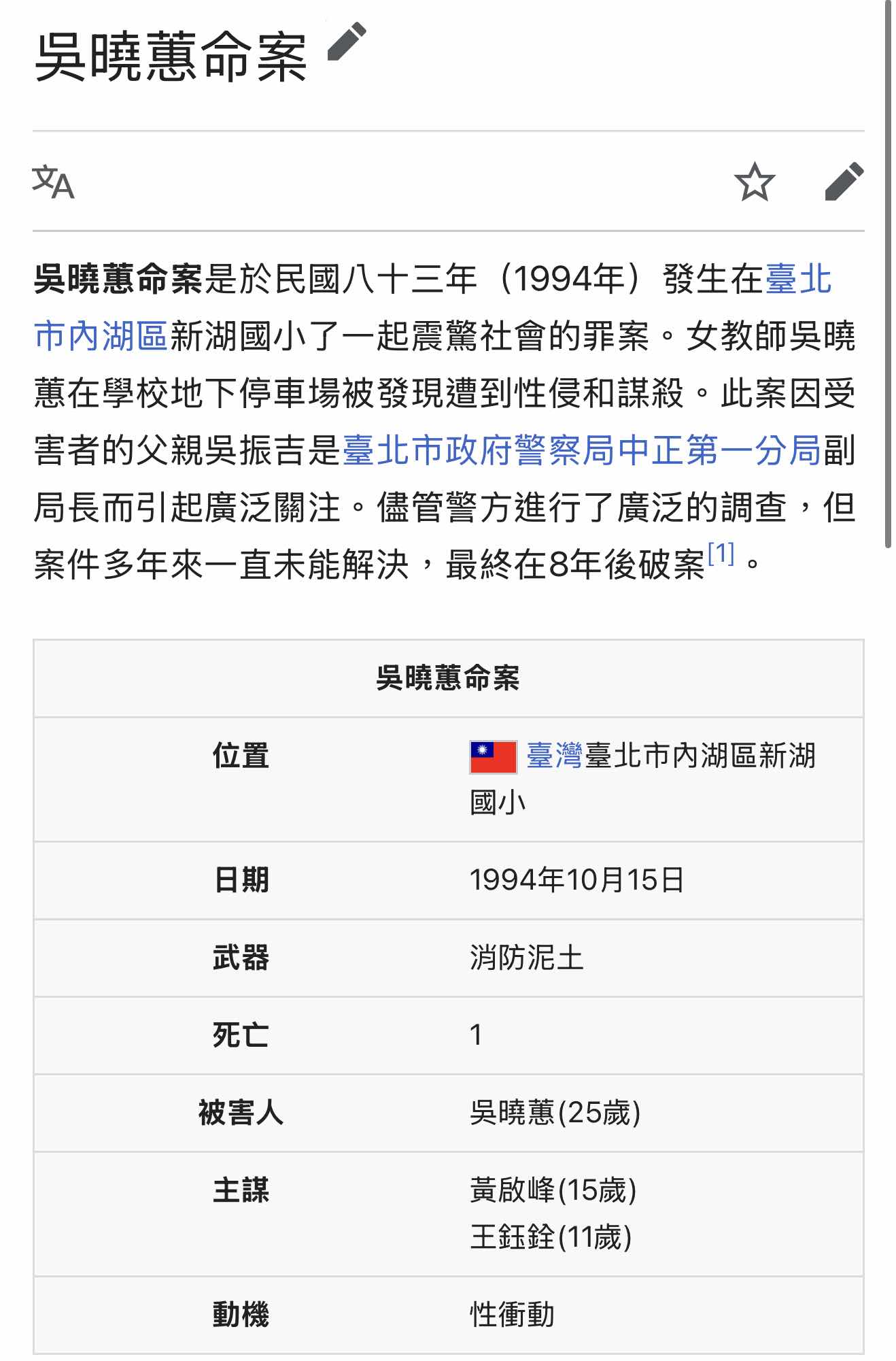Edit the article with the toolbar pencil icon
Image resolution: width=896 pixels, height=1361 pixels.
[844, 182]
